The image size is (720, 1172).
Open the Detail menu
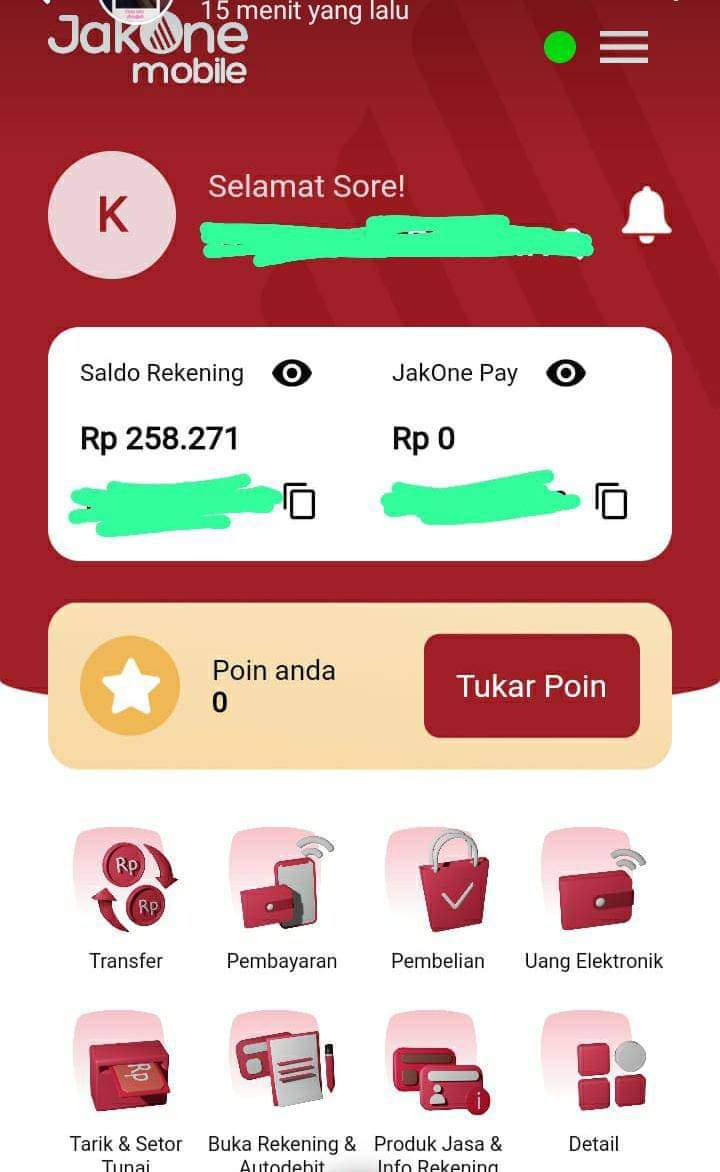pos(594,1082)
